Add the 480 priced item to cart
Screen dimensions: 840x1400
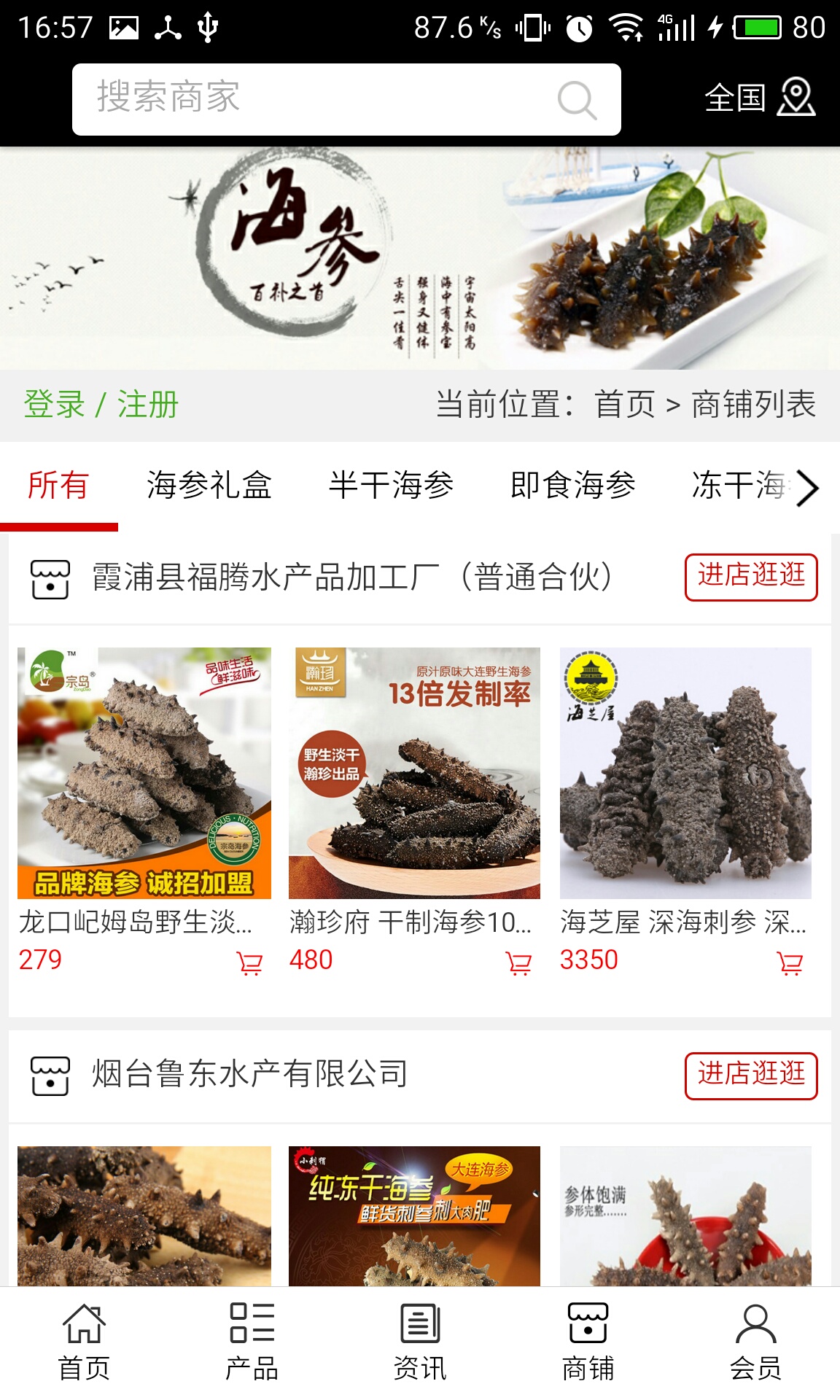coord(518,963)
